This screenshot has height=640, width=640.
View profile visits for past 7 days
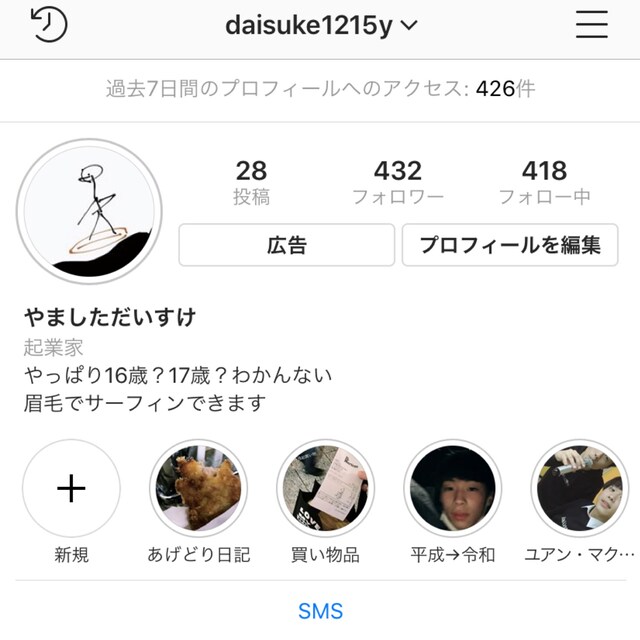pyautogui.click(x=320, y=89)
